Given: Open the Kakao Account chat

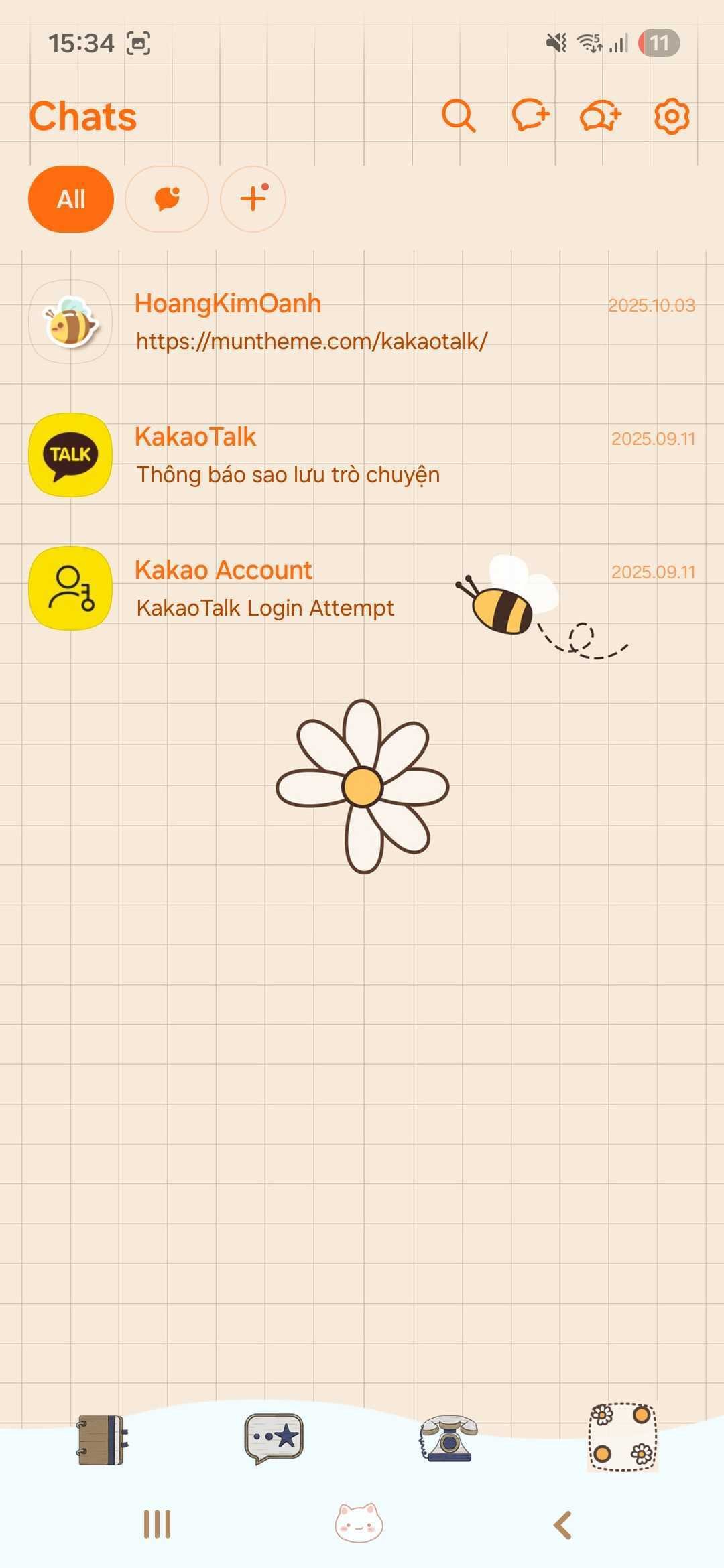Looking at the screenshot, I should (x=268, y=589).
